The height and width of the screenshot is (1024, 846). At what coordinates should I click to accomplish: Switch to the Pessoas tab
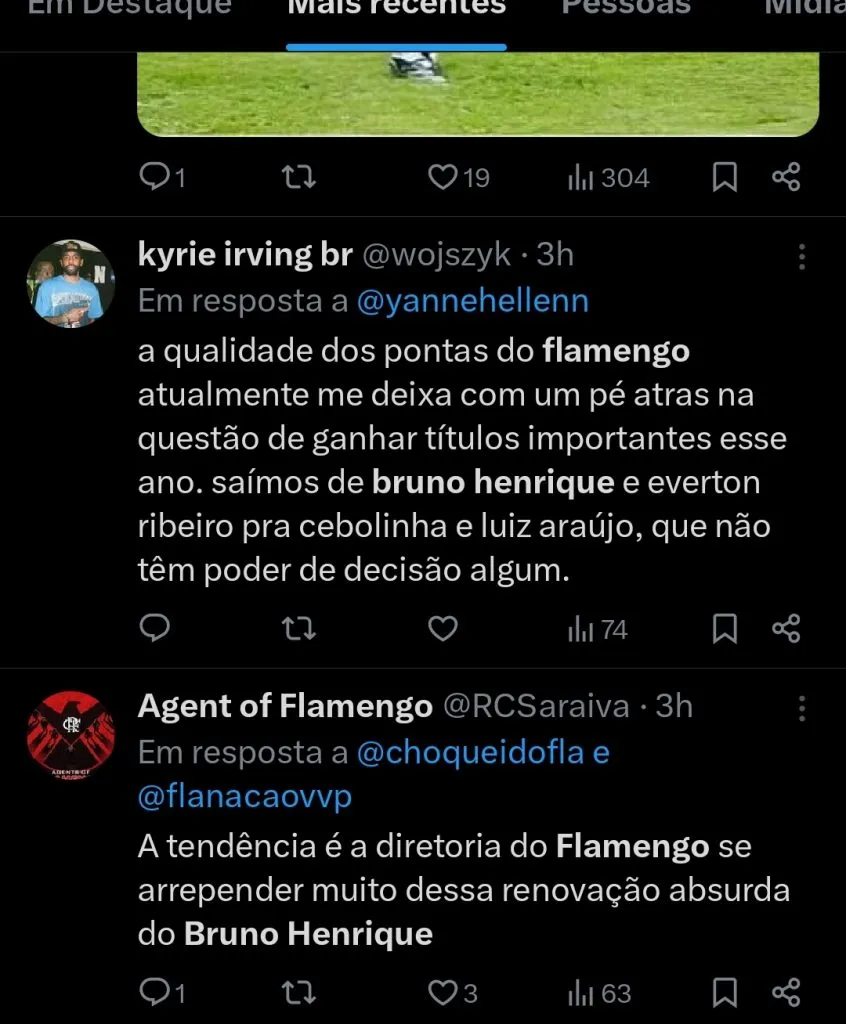tap(624, 10)
